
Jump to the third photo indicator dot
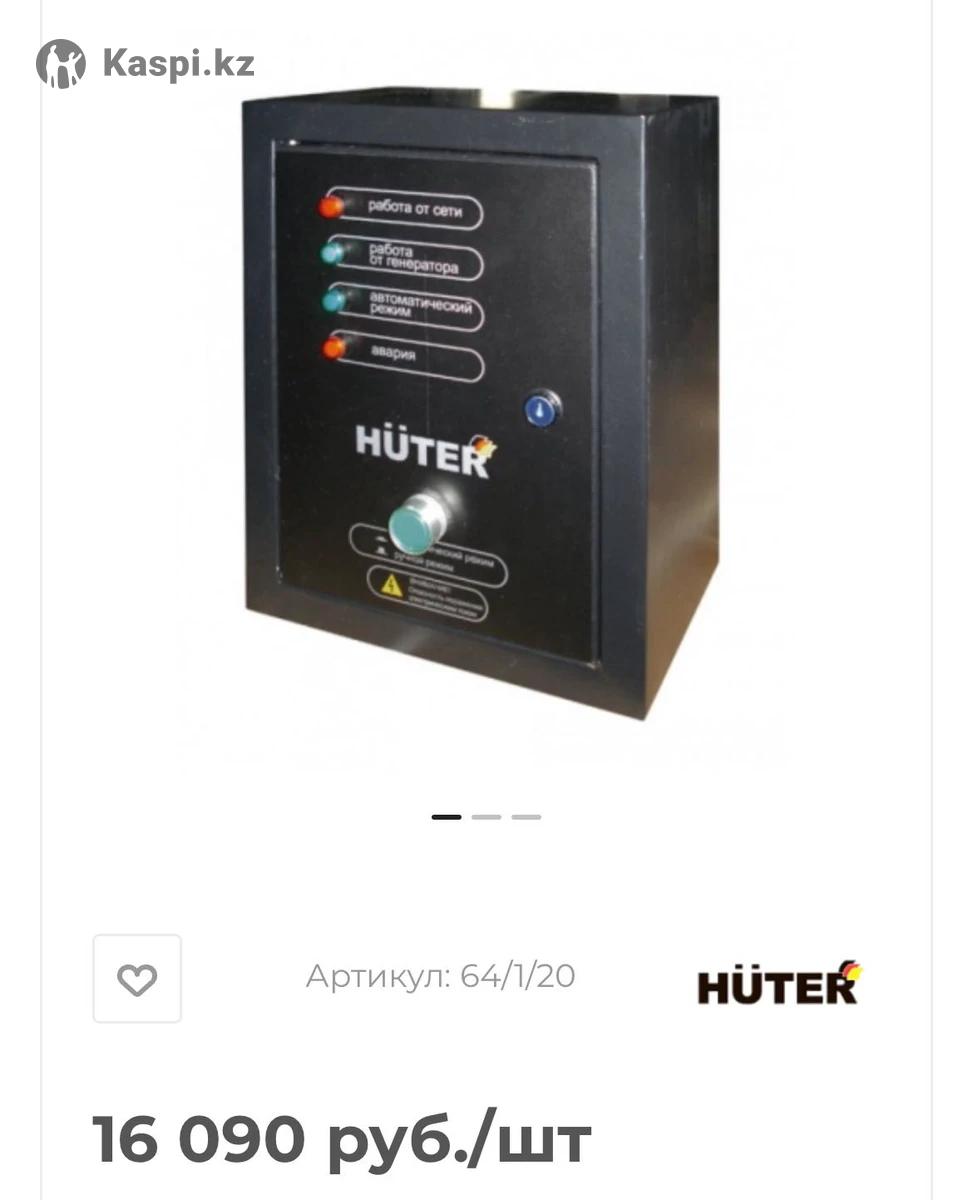(x=526, y=817)
